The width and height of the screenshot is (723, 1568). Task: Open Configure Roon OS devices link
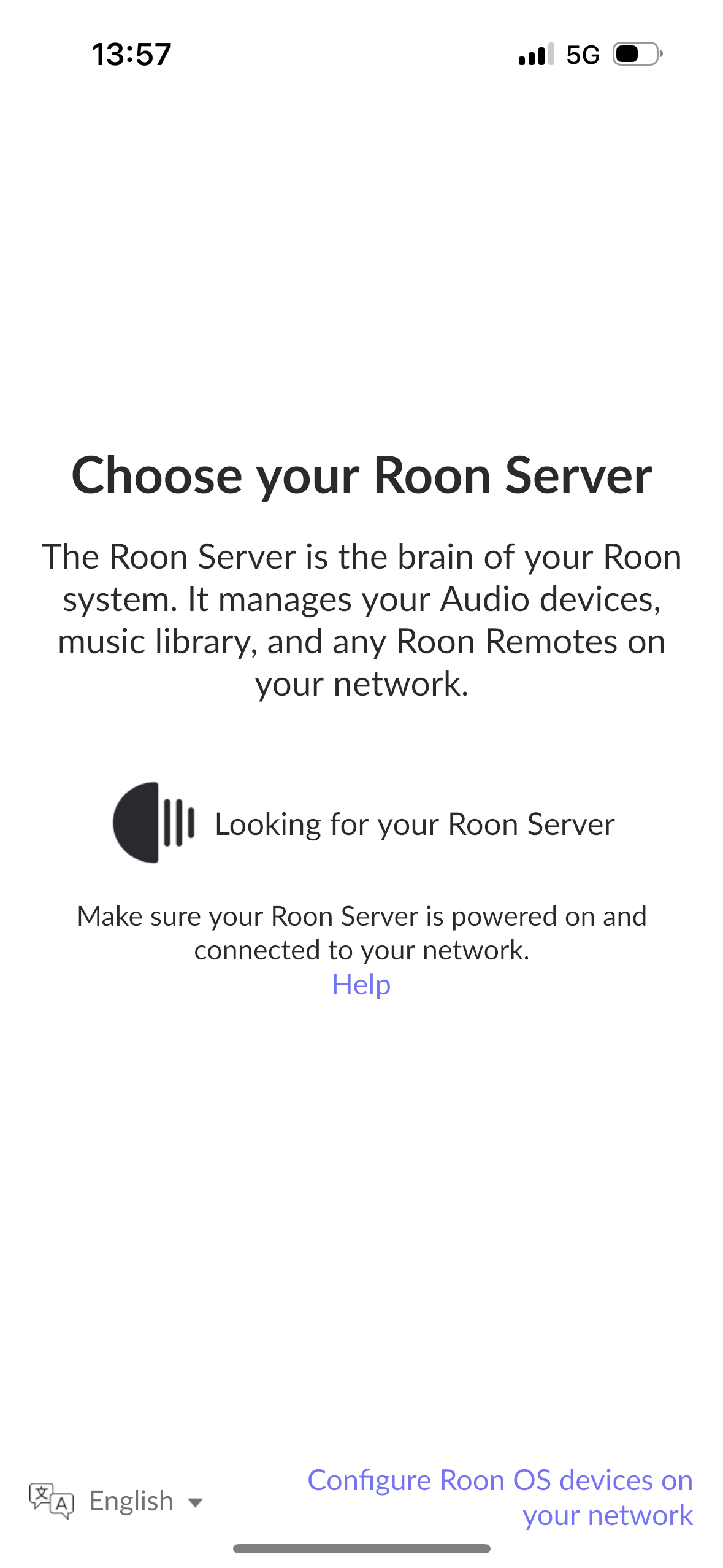click(500, 1497)
